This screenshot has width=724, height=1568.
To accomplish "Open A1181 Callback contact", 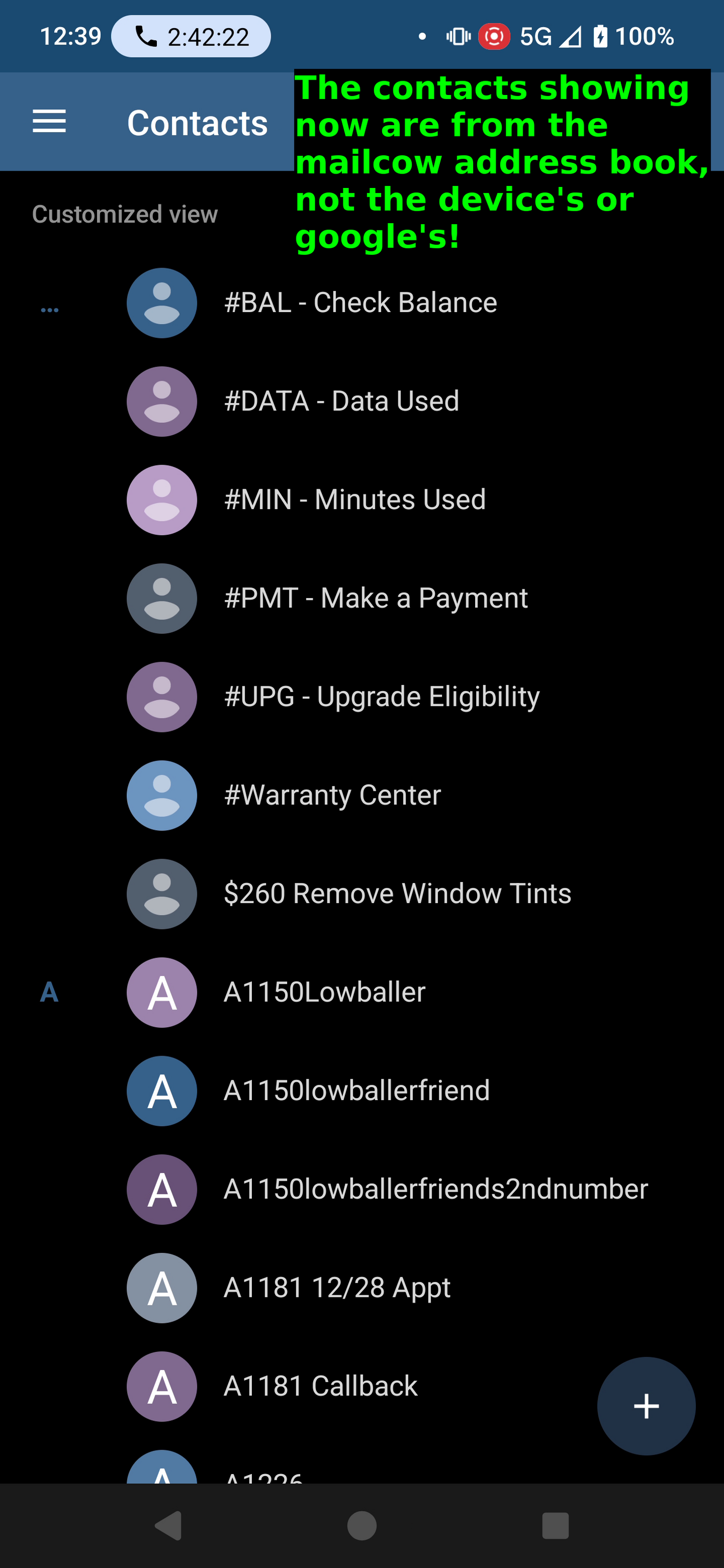I will (x=320, y=1386).
